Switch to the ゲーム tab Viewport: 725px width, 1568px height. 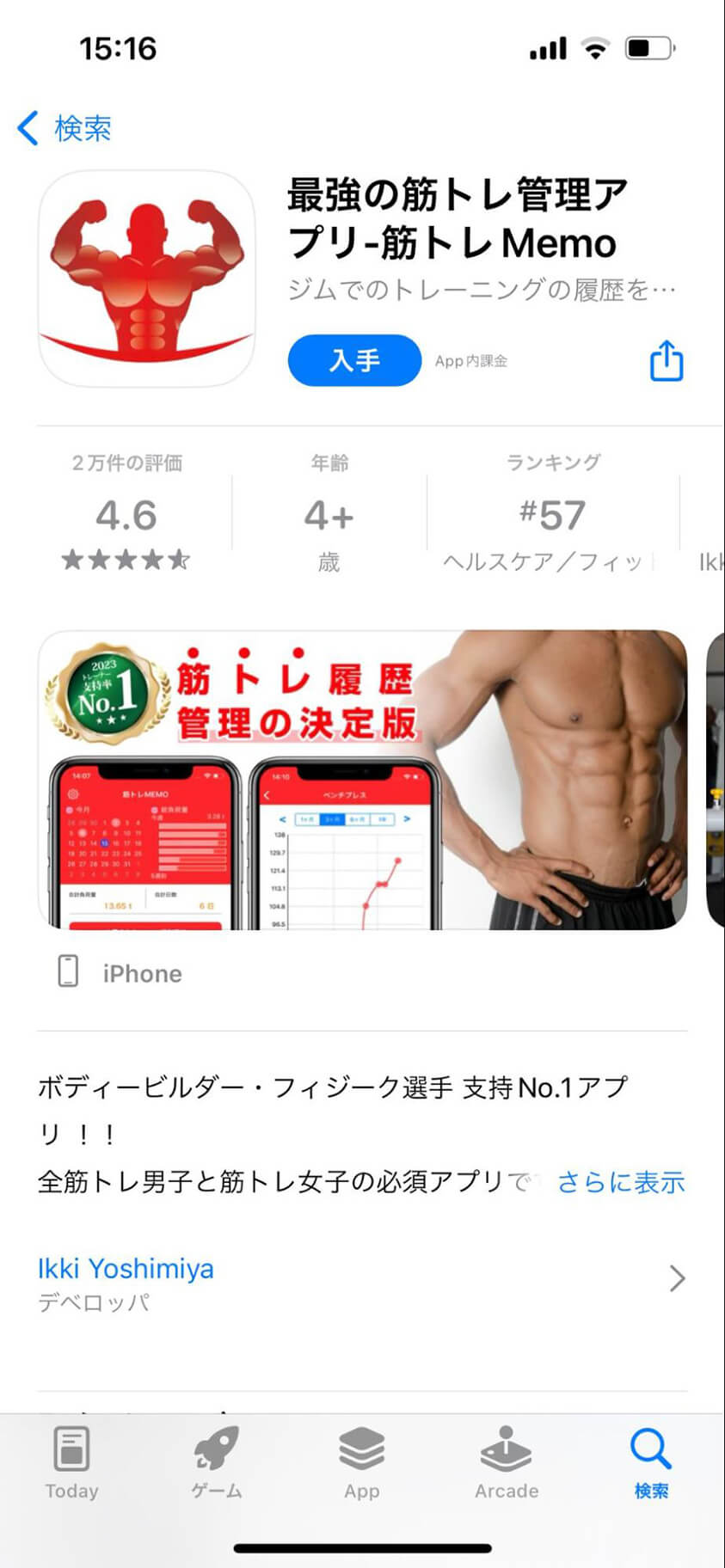pyautogui.click(x=217, y=1463)
